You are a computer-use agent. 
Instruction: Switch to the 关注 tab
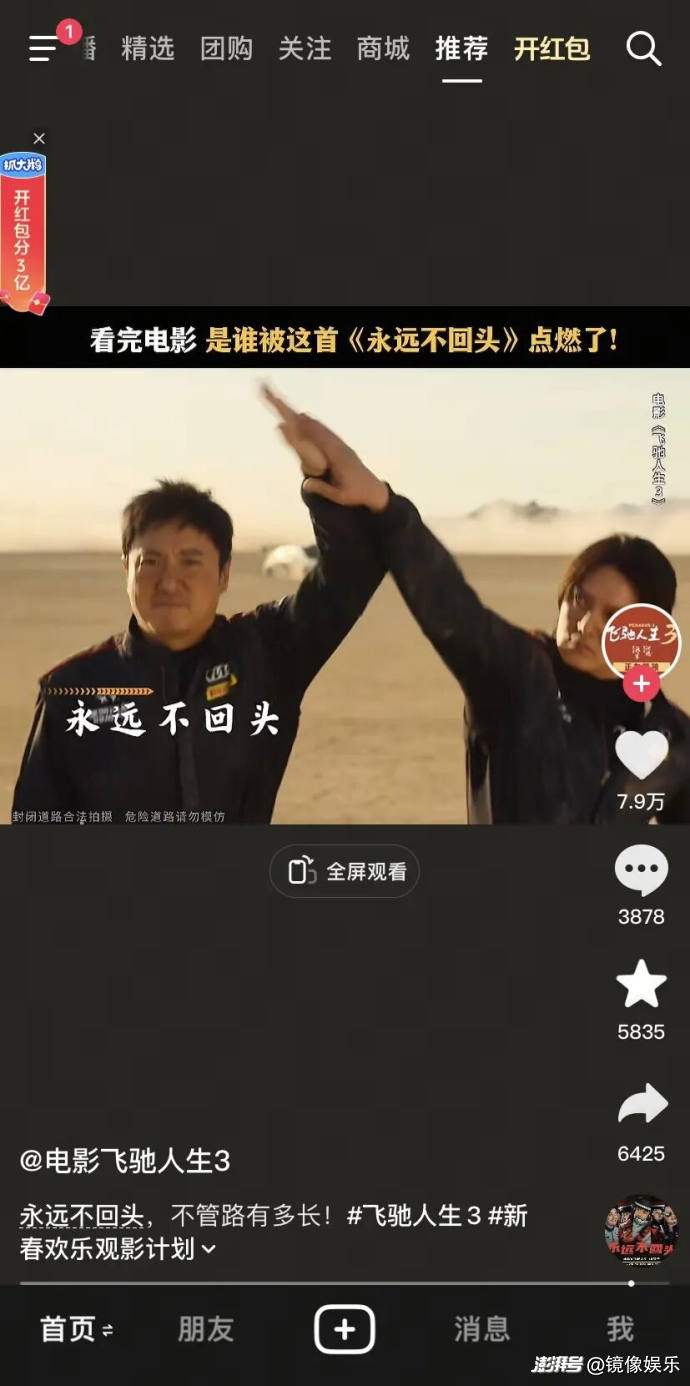(304, 48)
